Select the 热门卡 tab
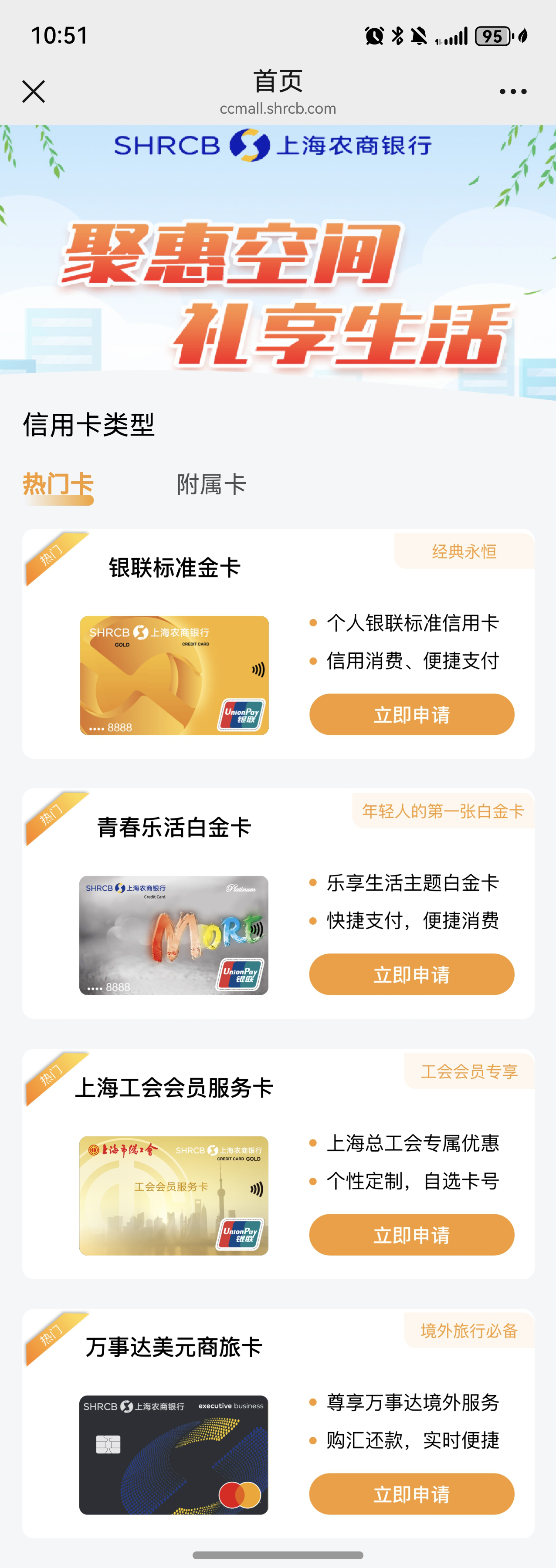Image resolution: width=556 pixels, height=1568 pixels. tap(58, 484)
